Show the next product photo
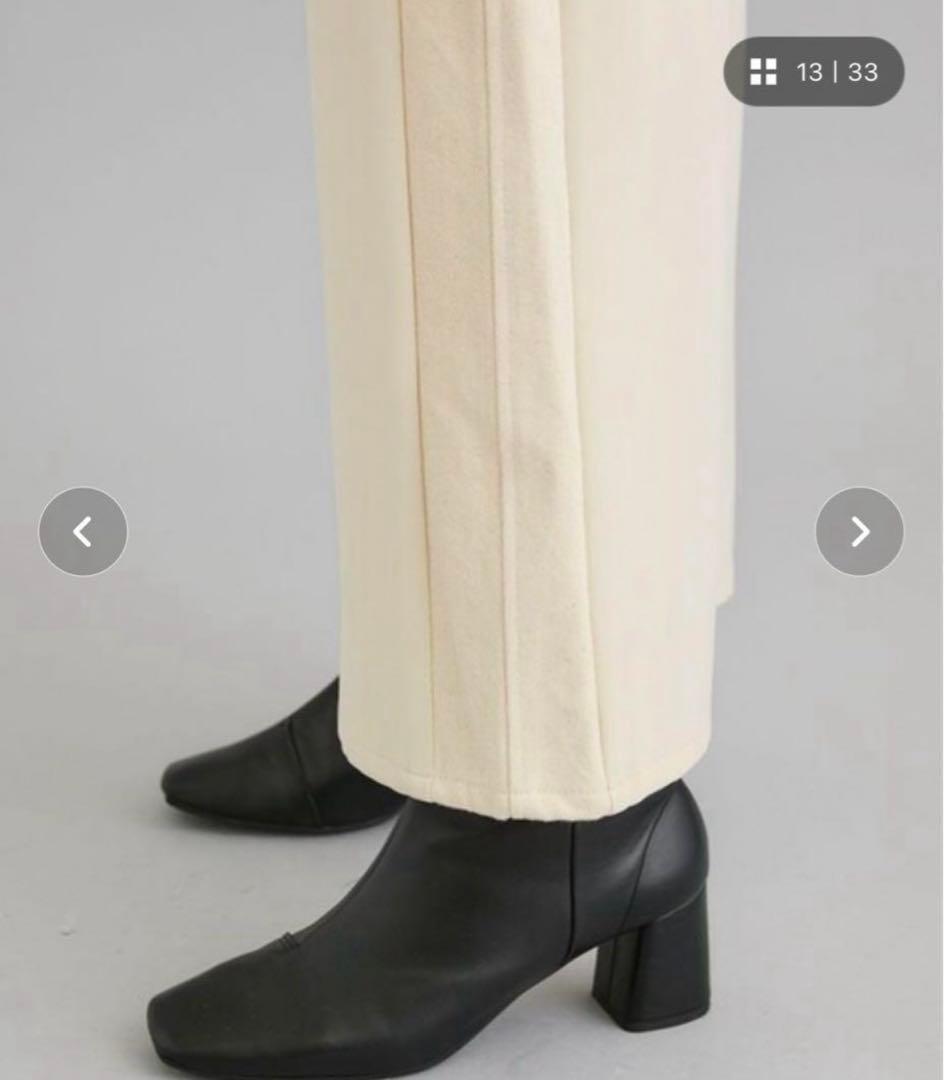This screenshot has height=1080, width=944. pyautogui.click(x=859, y=531)
